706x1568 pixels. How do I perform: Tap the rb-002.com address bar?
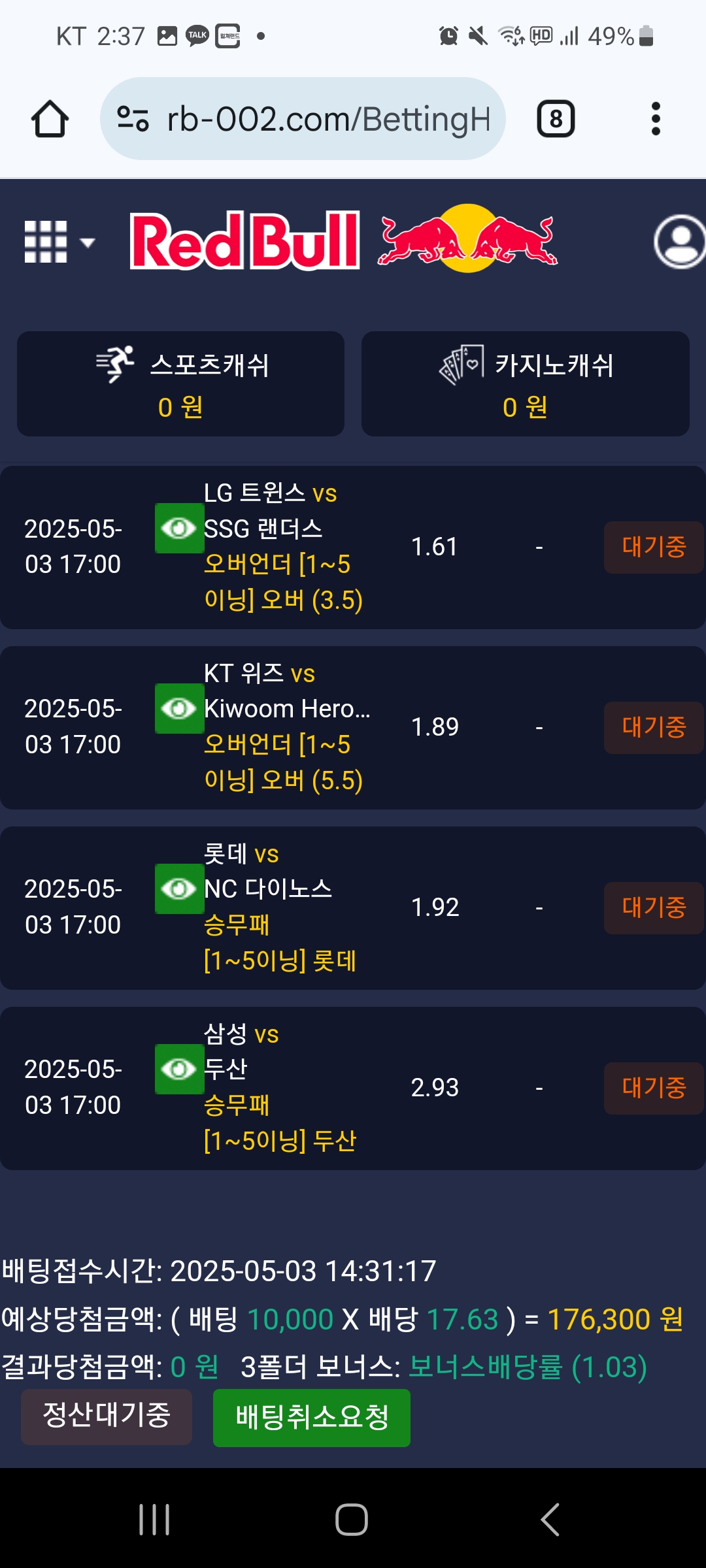pyautogui.click(x=303, y=119)
